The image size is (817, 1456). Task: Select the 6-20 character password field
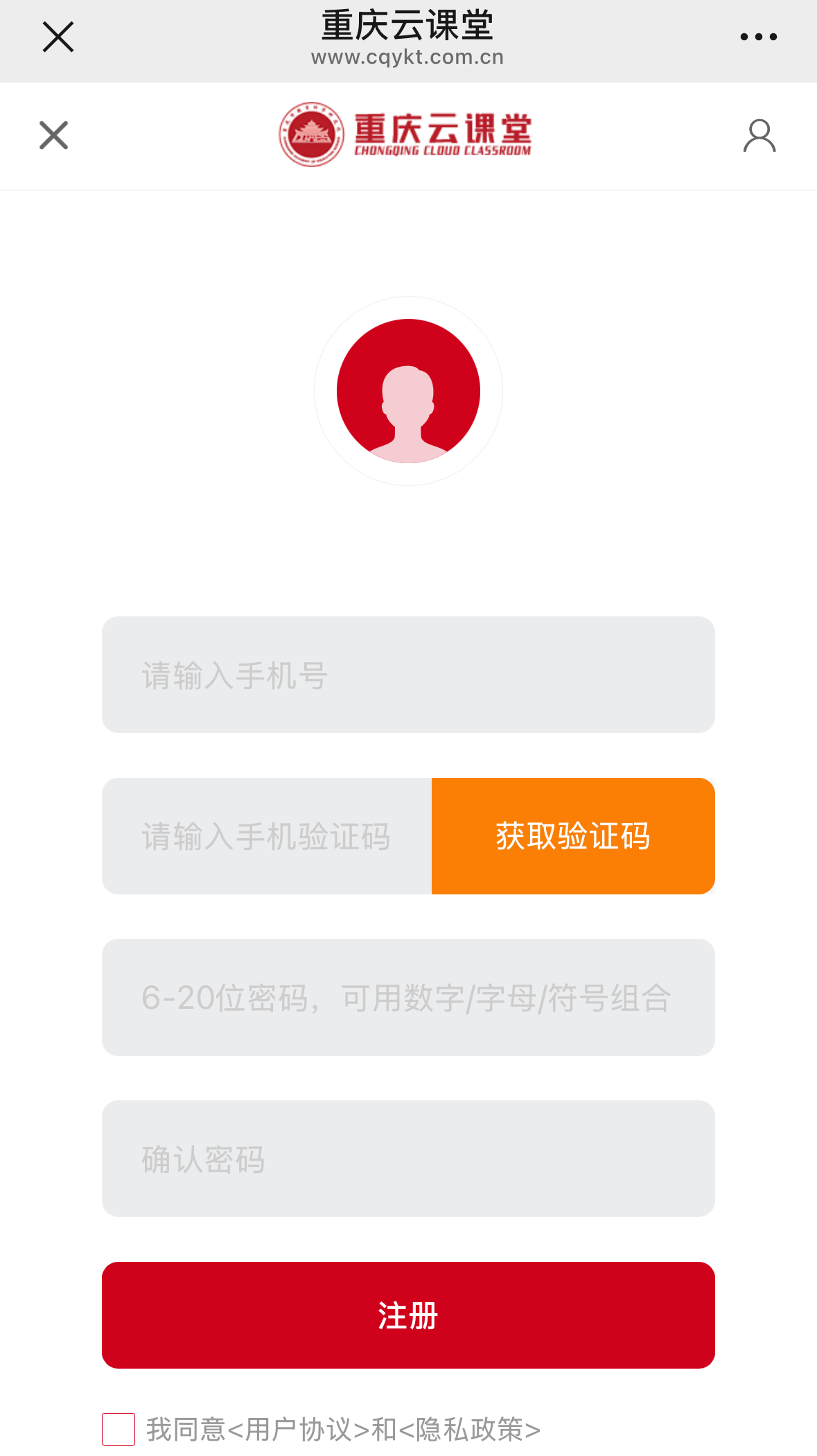click(x=408, y=998)
